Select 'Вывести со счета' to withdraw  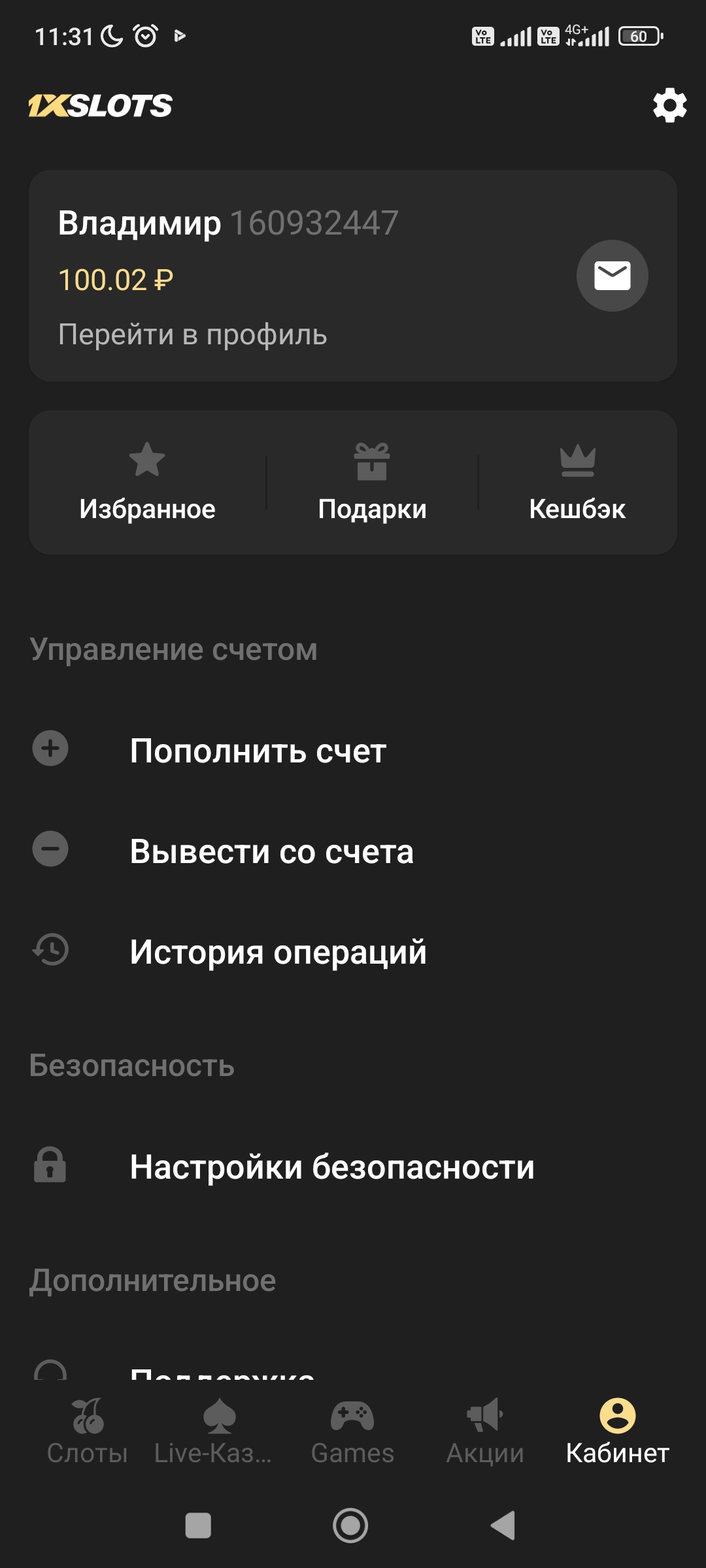pos(271,851)
